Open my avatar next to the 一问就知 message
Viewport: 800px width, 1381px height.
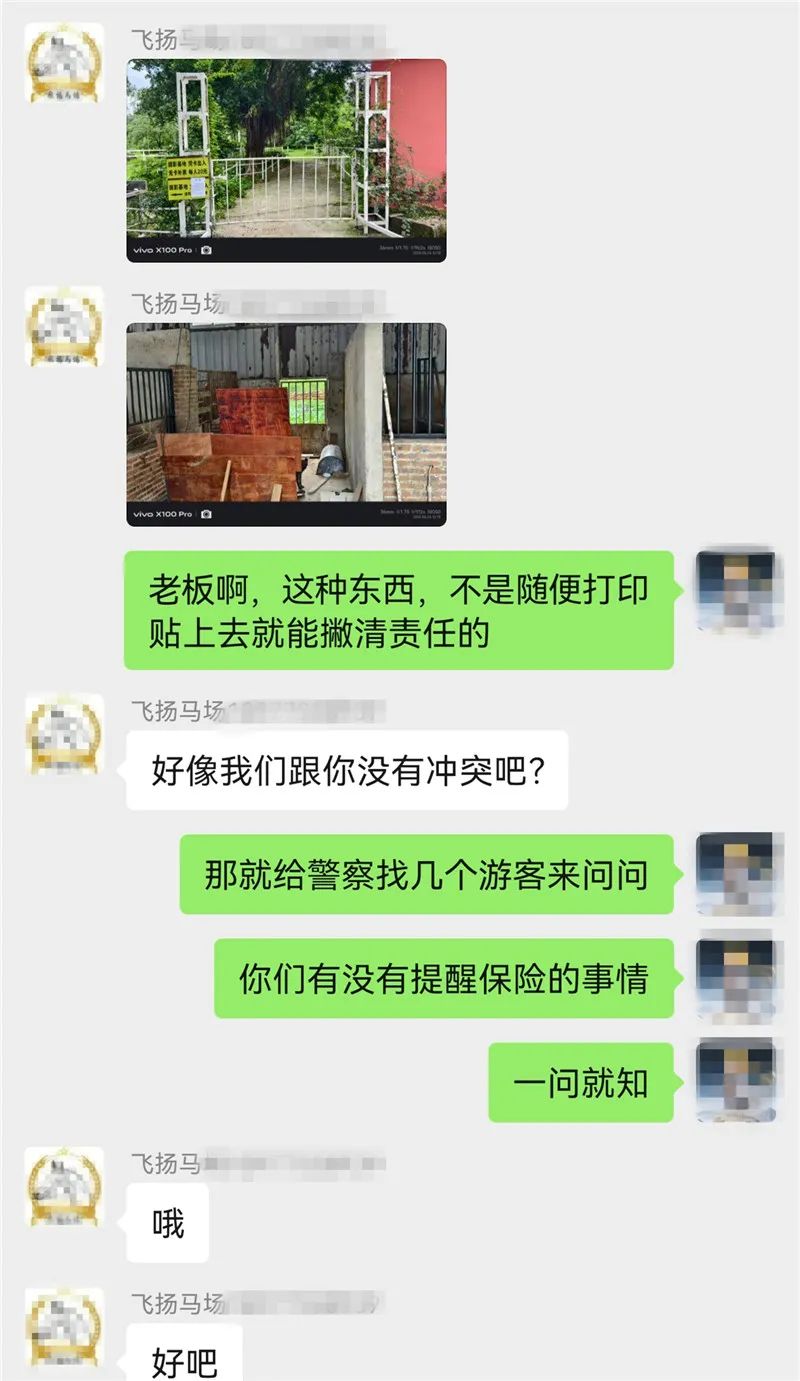pos(735,1081)
